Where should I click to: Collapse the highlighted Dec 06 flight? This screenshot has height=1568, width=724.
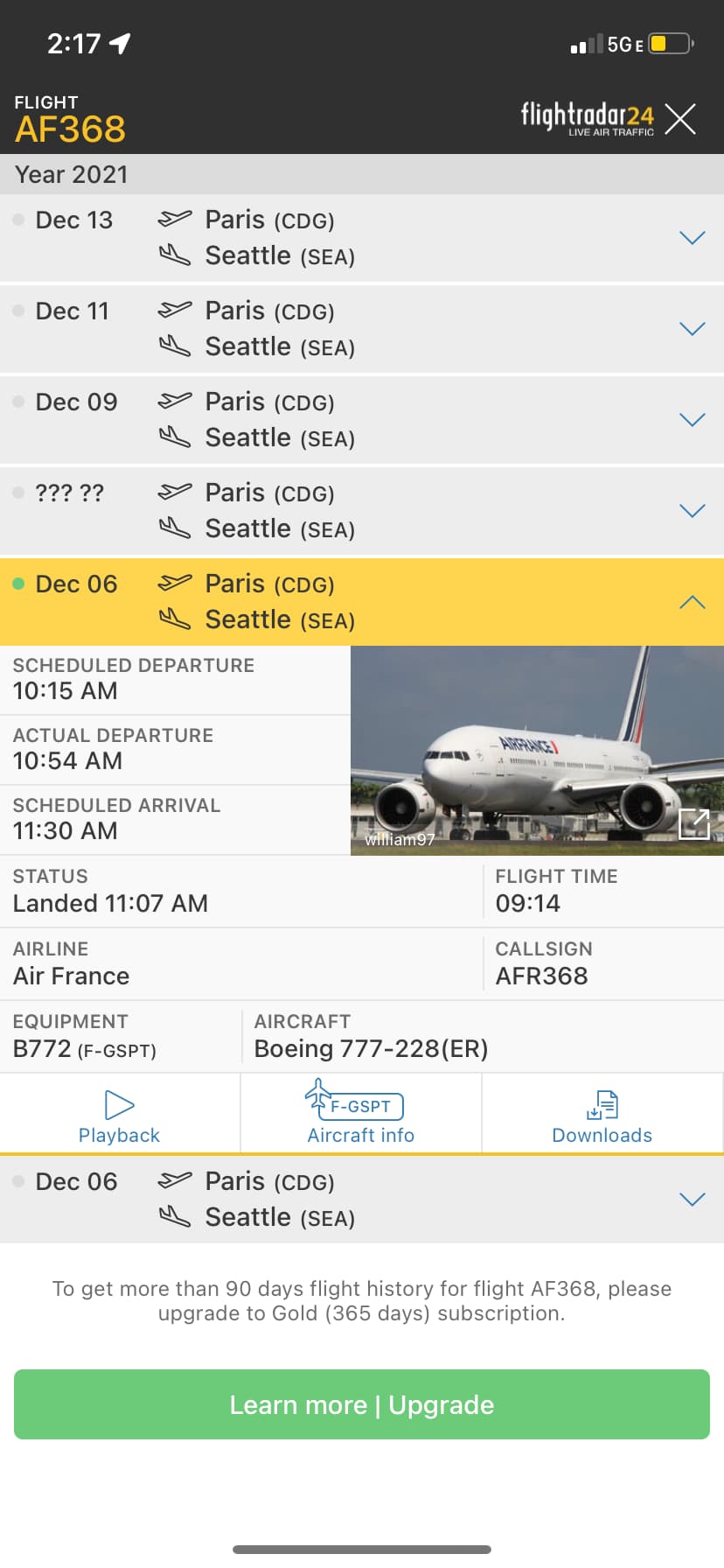point(692,602)
